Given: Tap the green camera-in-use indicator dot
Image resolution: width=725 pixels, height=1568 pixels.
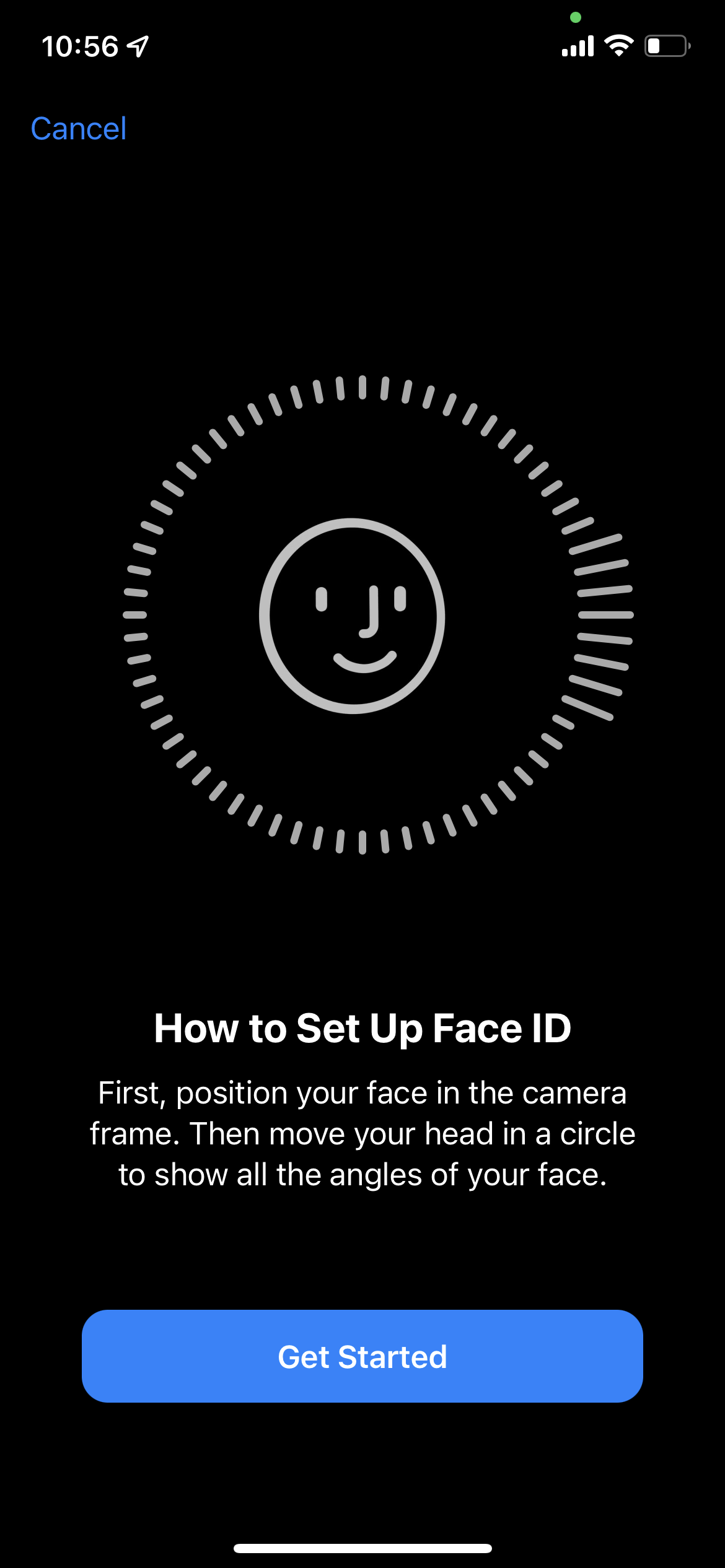Looking at the screenshot, I should click(x=575, y=17).
